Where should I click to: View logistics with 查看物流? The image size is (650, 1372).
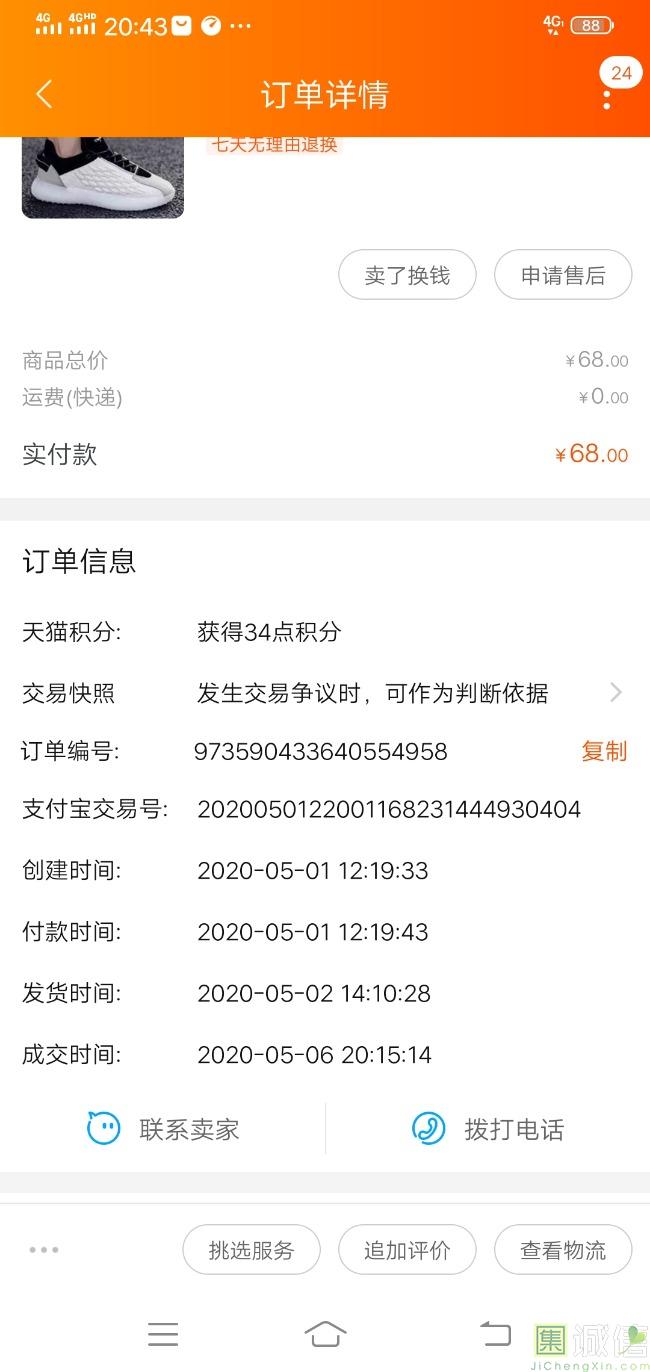coord(563,1250)
